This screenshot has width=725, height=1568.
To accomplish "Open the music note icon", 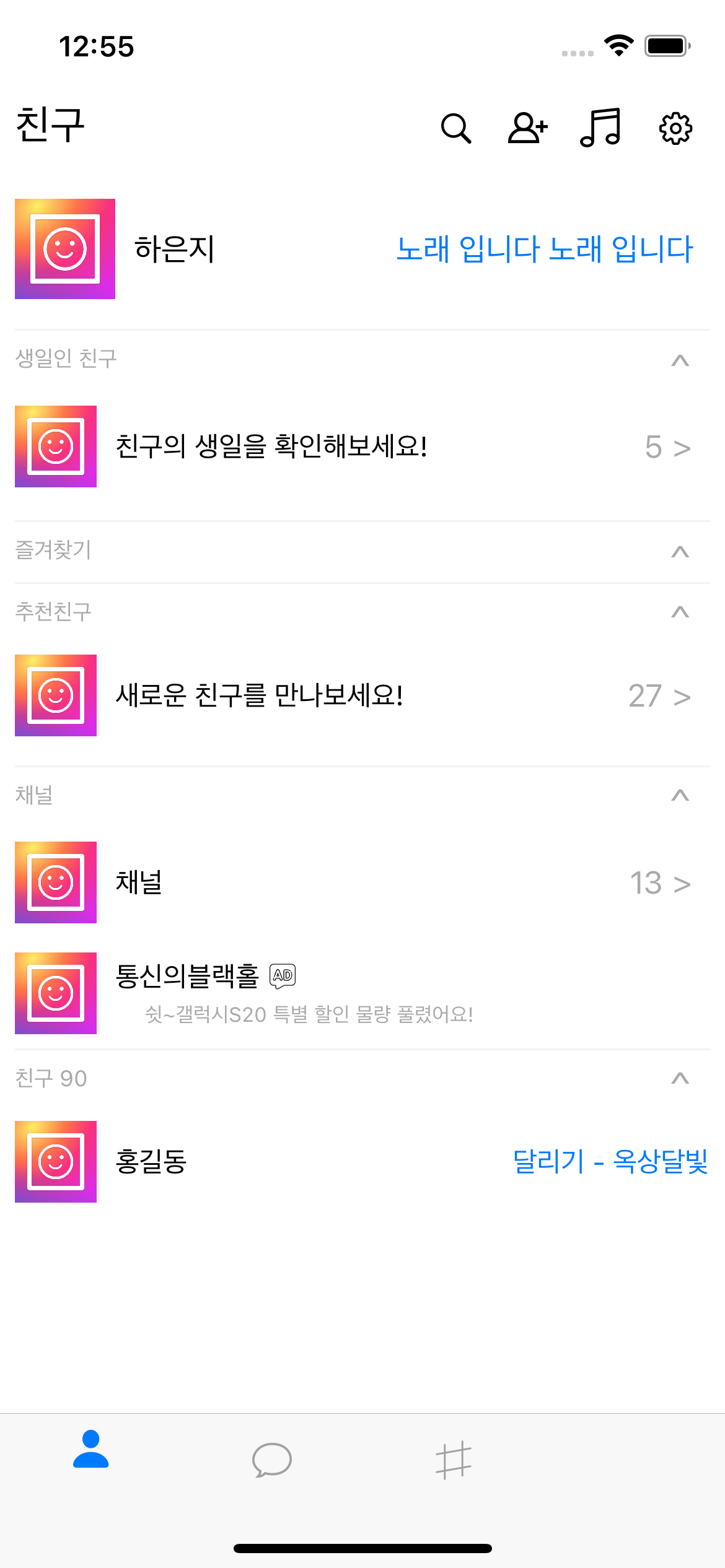I will pyautogui.click(x=600, y=128).
